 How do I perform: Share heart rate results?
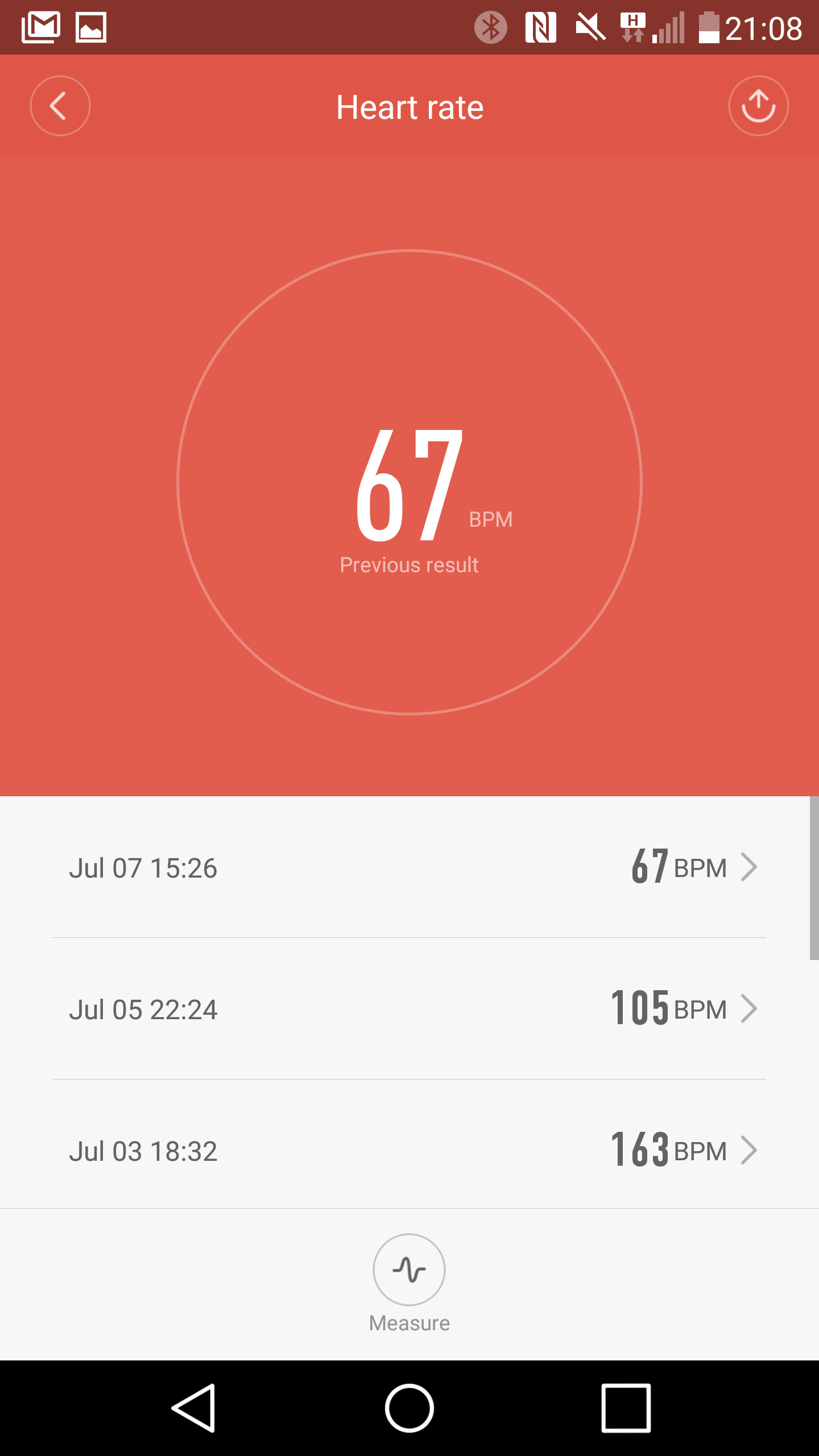click(758, 106)
